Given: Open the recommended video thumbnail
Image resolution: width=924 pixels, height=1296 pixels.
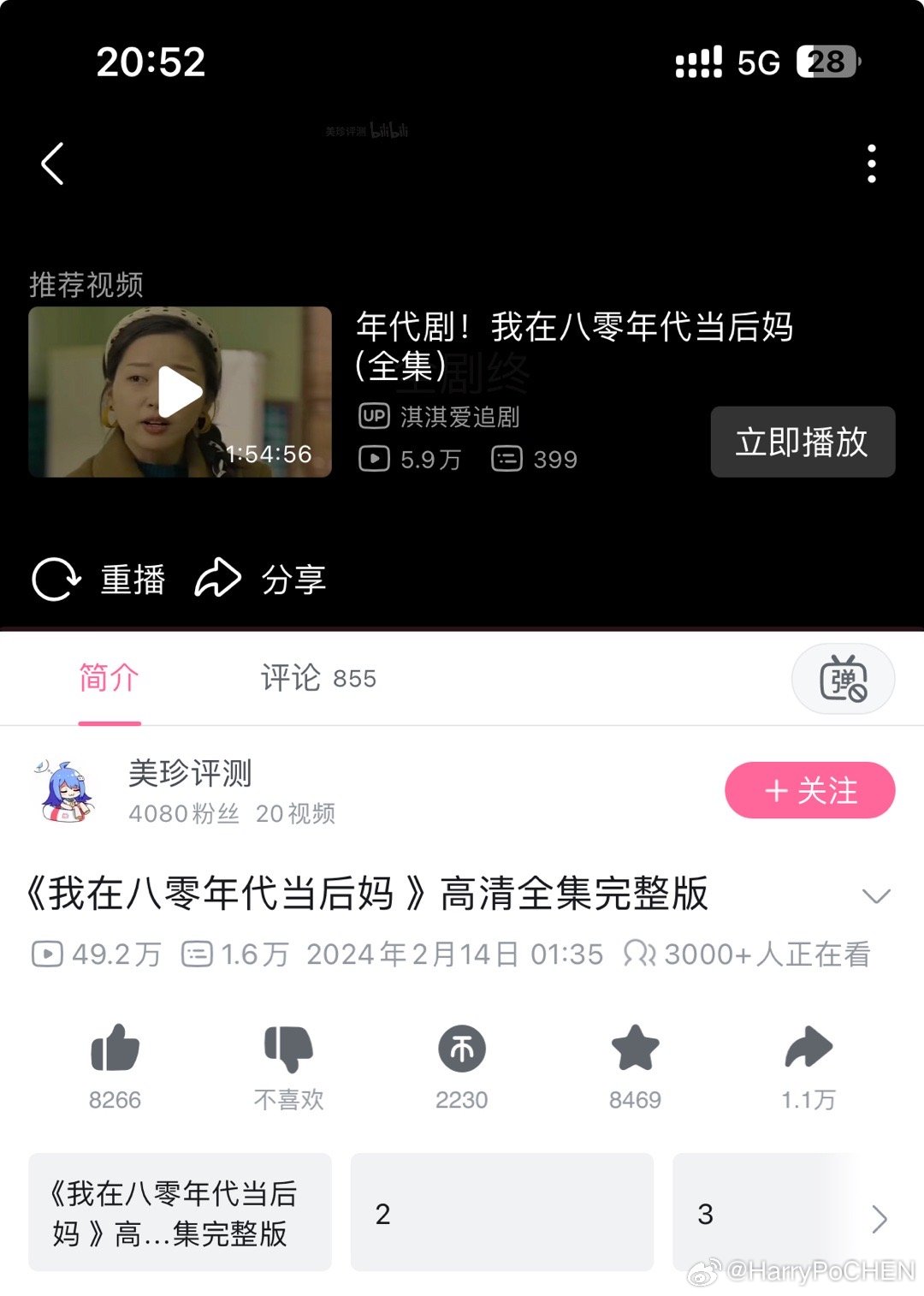Looking at the screenshot, I should 180,392.
